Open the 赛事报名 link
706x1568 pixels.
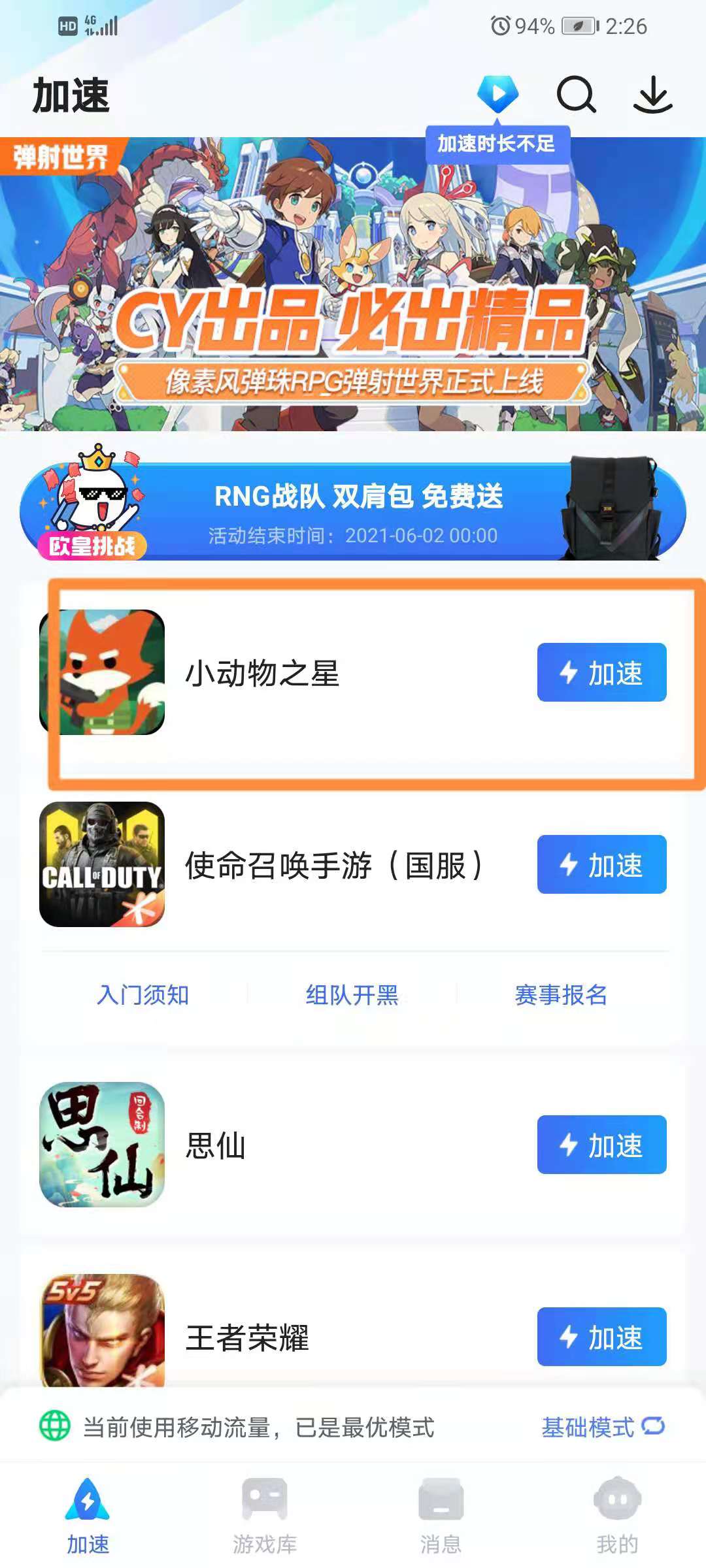coord(561,995)
